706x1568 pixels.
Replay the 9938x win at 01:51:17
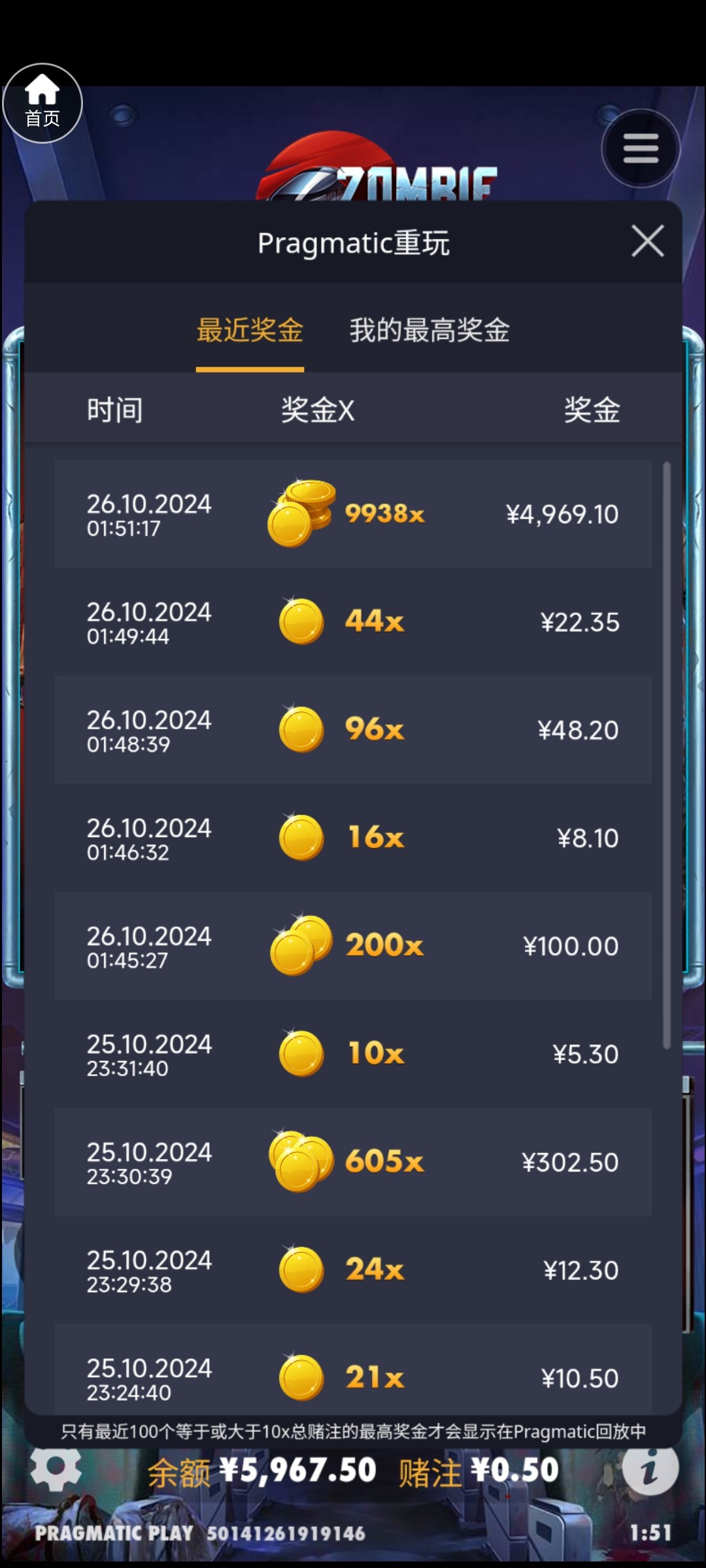point(353,514)
